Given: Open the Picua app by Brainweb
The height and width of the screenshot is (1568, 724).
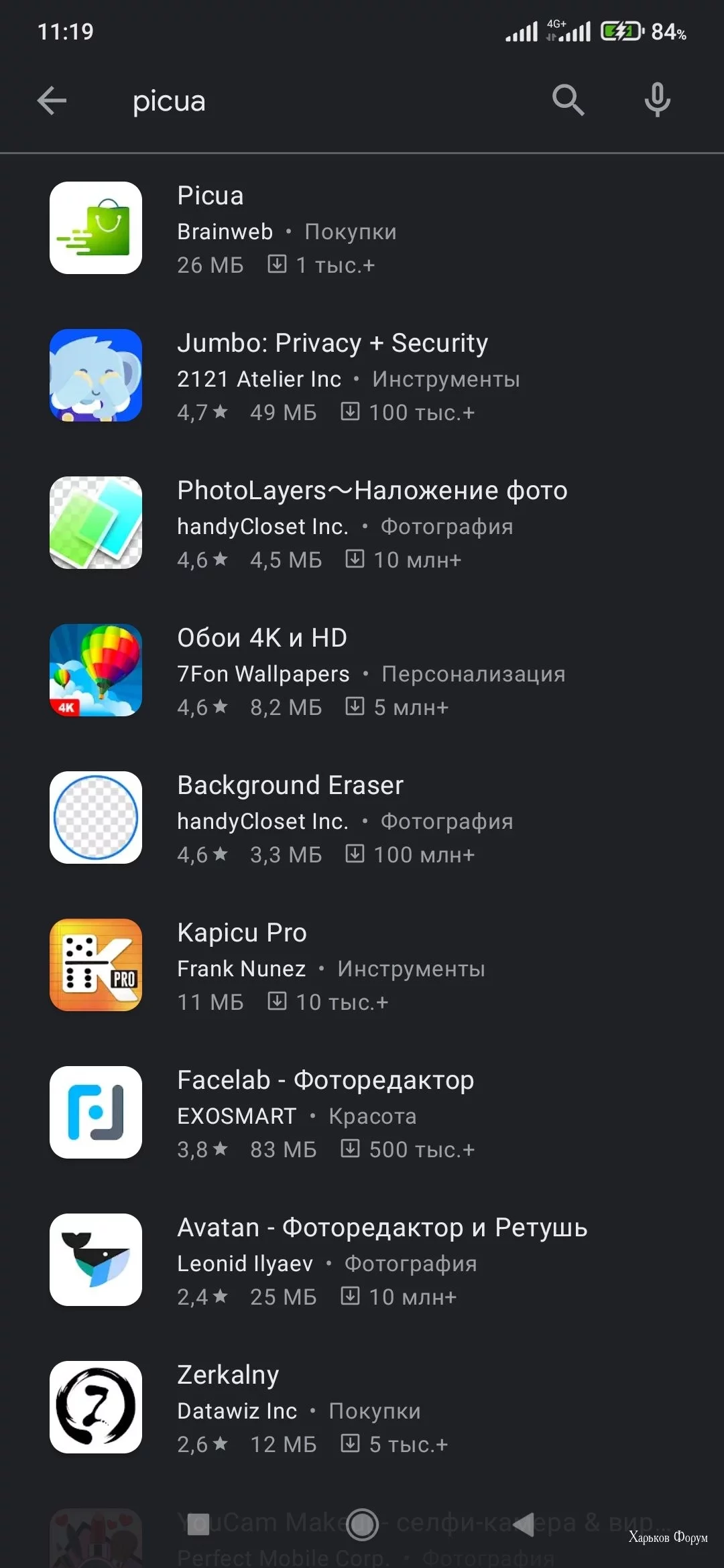Looking at the screenshot, I should (362, 228).
